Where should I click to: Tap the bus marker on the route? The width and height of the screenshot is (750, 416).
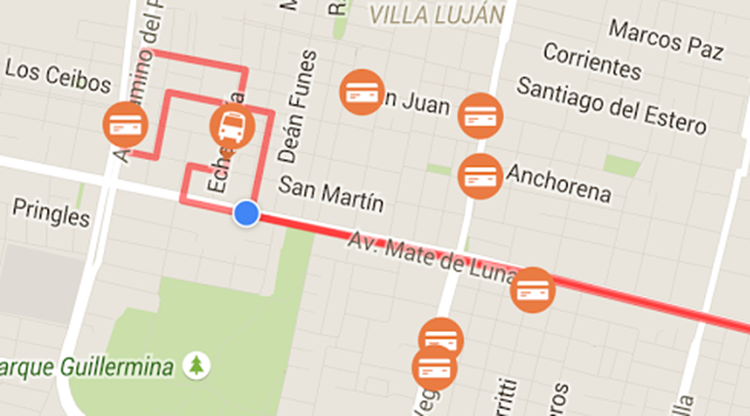[231, 127]
